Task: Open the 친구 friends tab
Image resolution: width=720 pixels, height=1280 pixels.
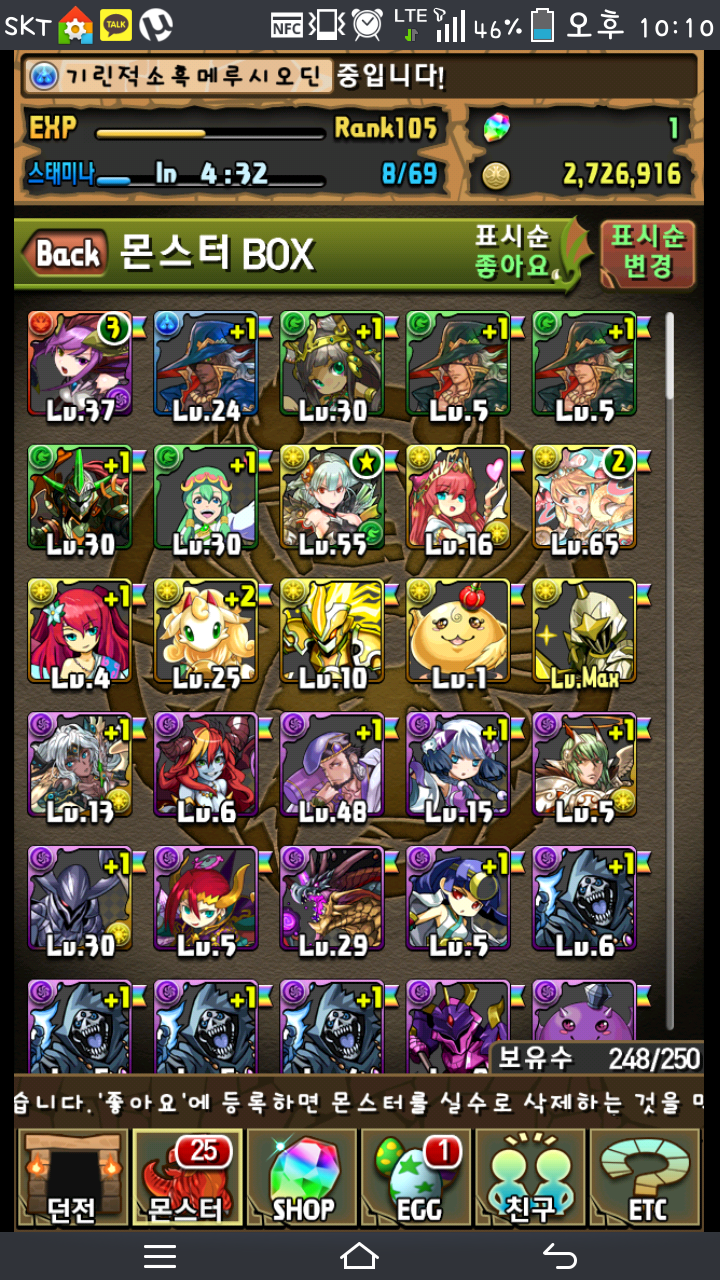Action: 531,1179
